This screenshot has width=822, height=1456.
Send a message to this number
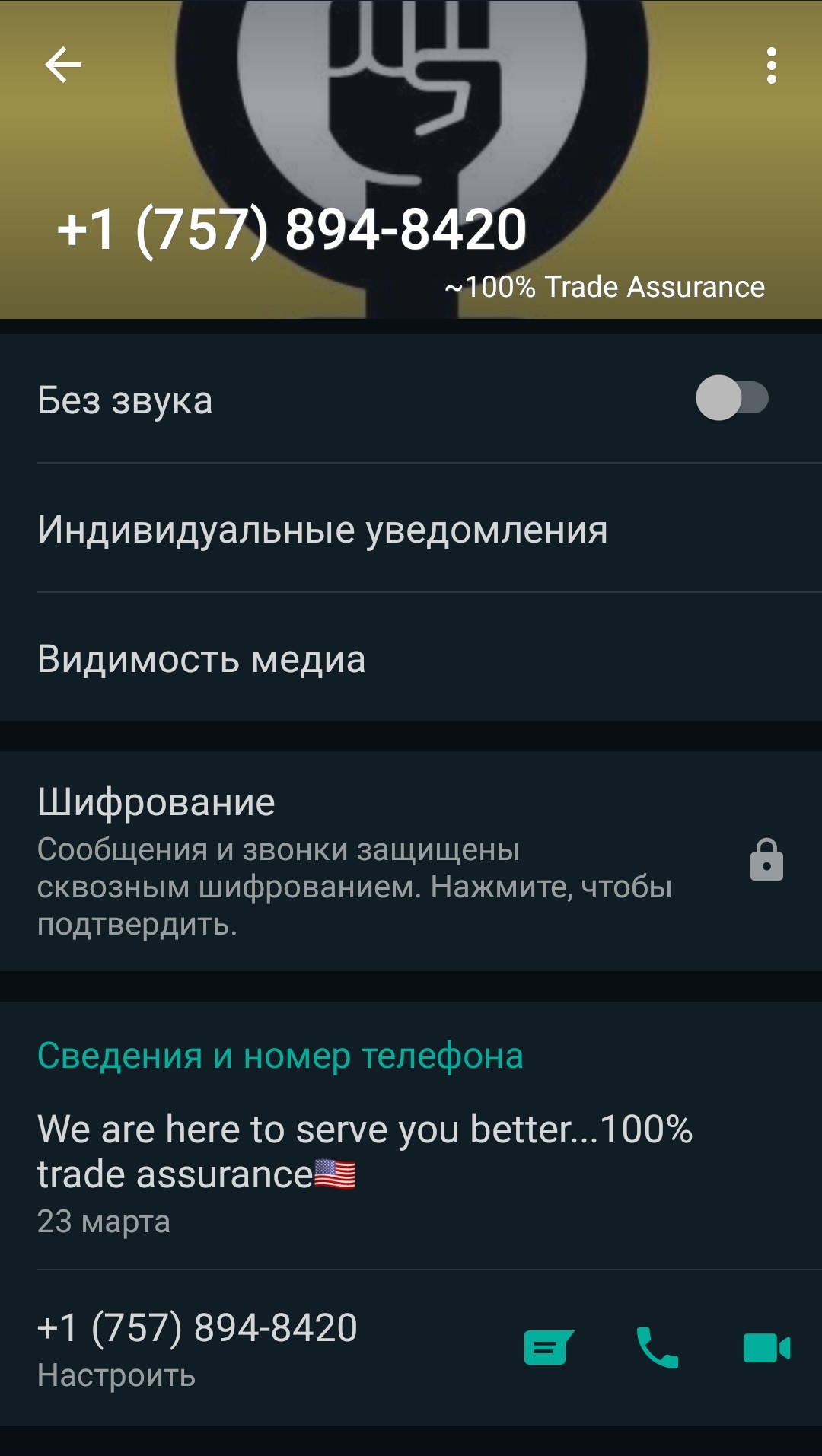[x=549, y=1348]
